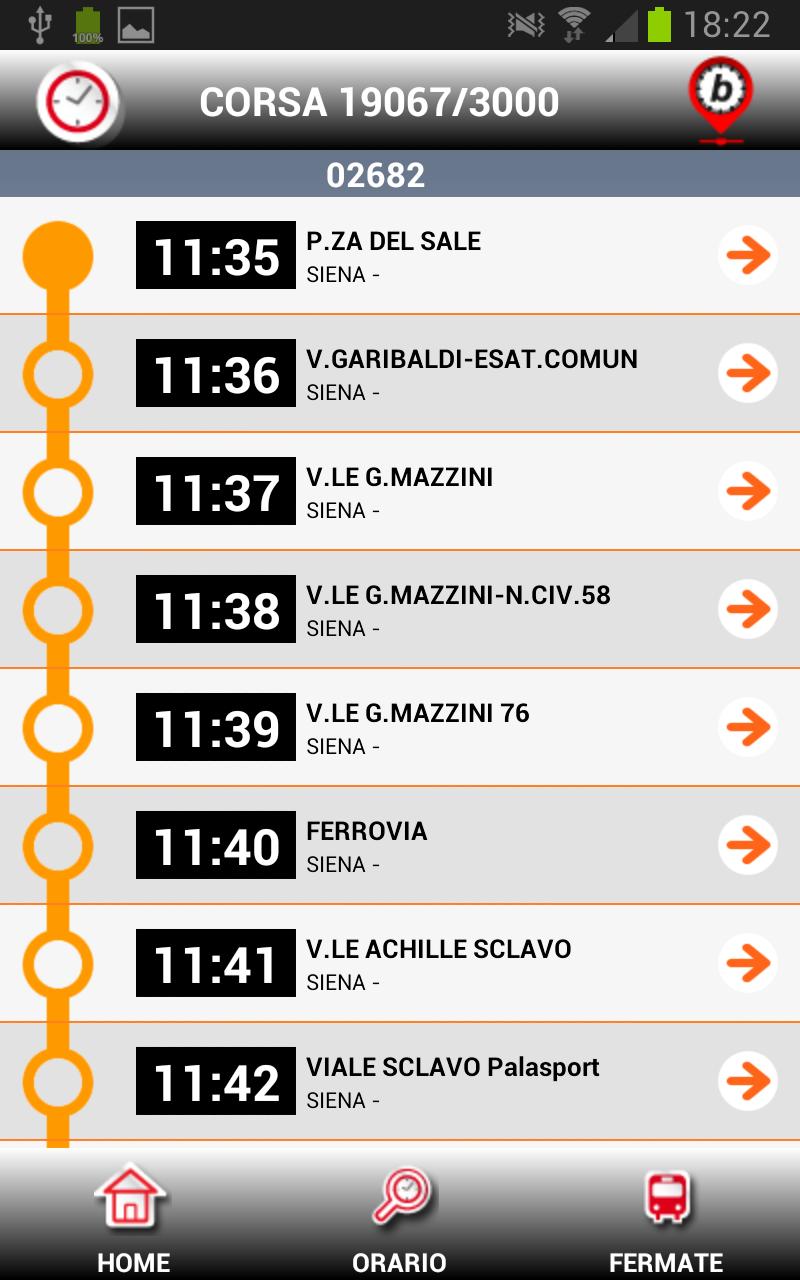Switch to the FERMATE tab
Screen dimensions: 800x1280
[x=666, y=1218]
